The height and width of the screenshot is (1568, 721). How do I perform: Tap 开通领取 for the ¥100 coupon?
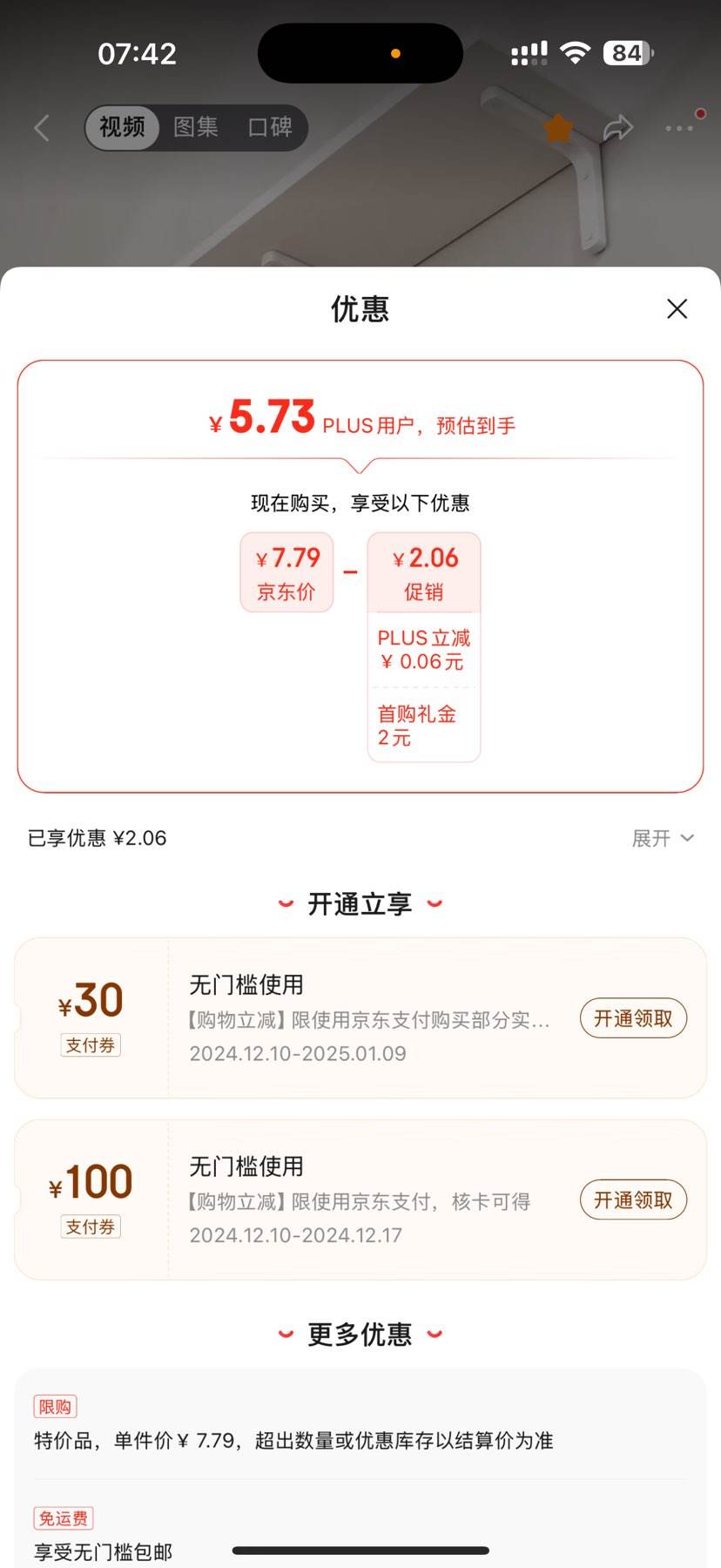pos(633,1200)
